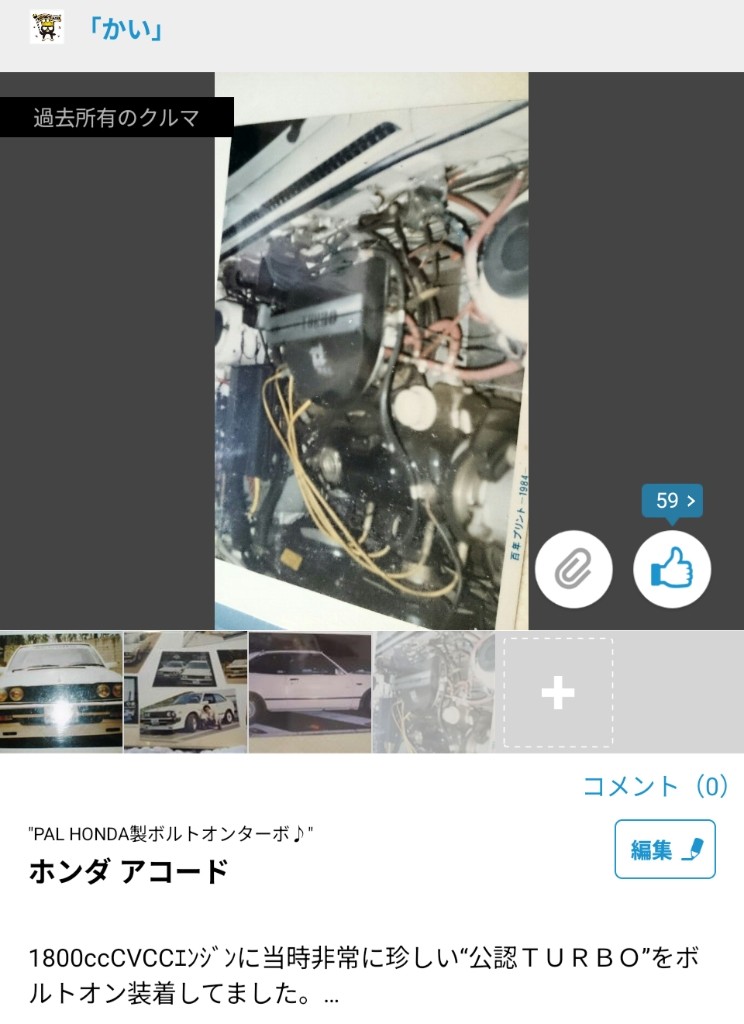Open the 「かい」 user profile link
Screen dimensions: 744x1024
(123, 29)
